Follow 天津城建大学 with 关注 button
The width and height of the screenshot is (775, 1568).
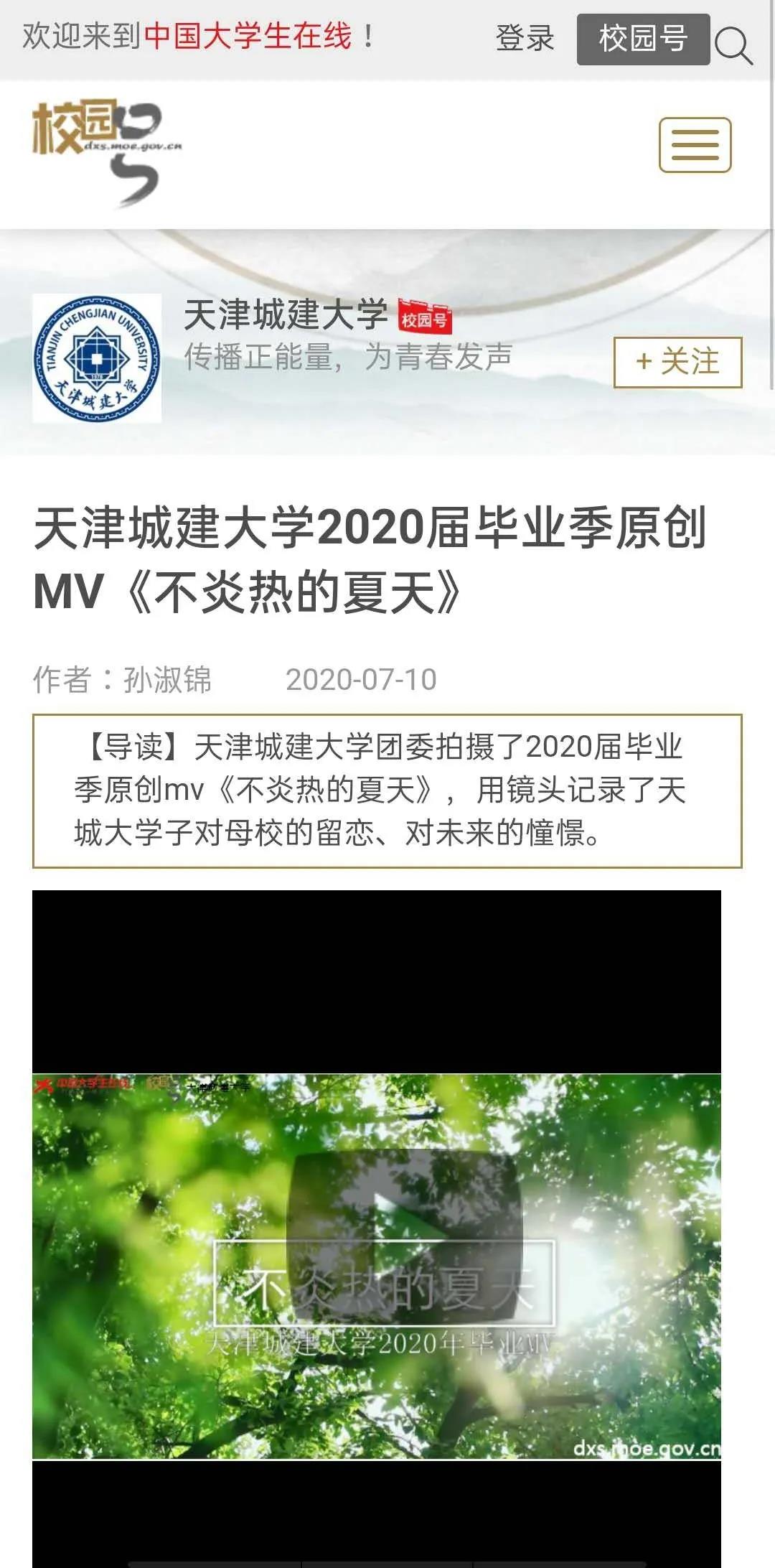coord(677,362)
